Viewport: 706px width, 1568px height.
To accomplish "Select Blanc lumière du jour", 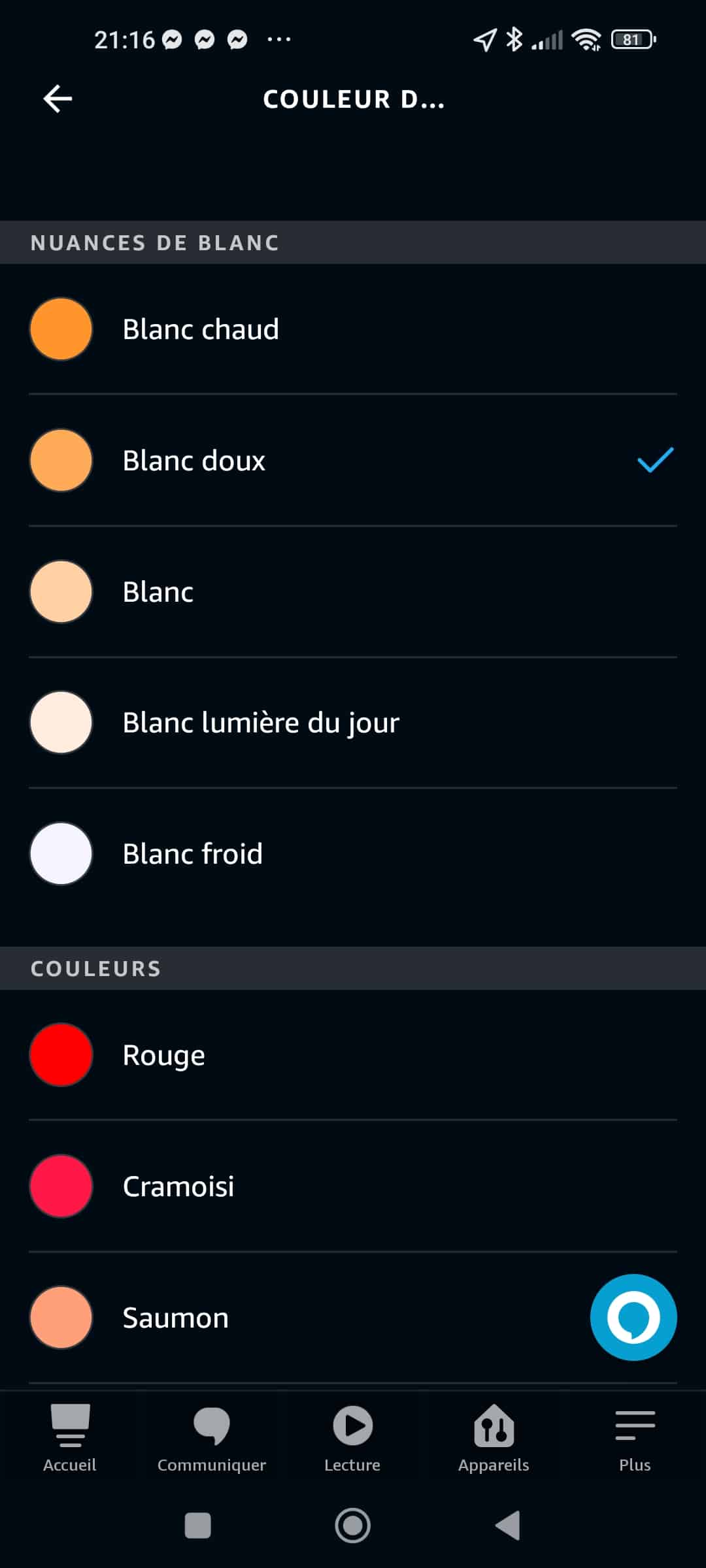I will point(353,723).
